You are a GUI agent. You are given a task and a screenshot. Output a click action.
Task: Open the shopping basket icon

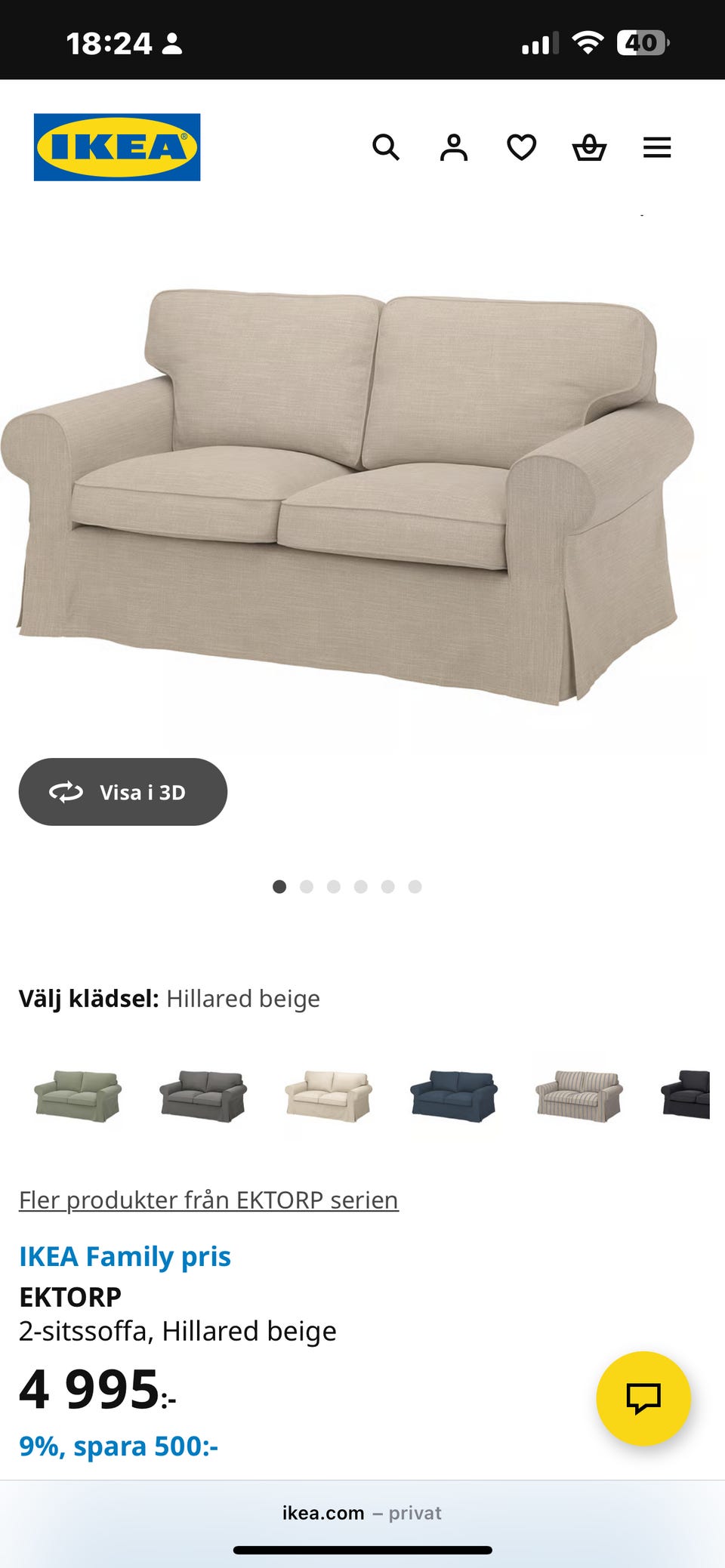tap(590, 147)
